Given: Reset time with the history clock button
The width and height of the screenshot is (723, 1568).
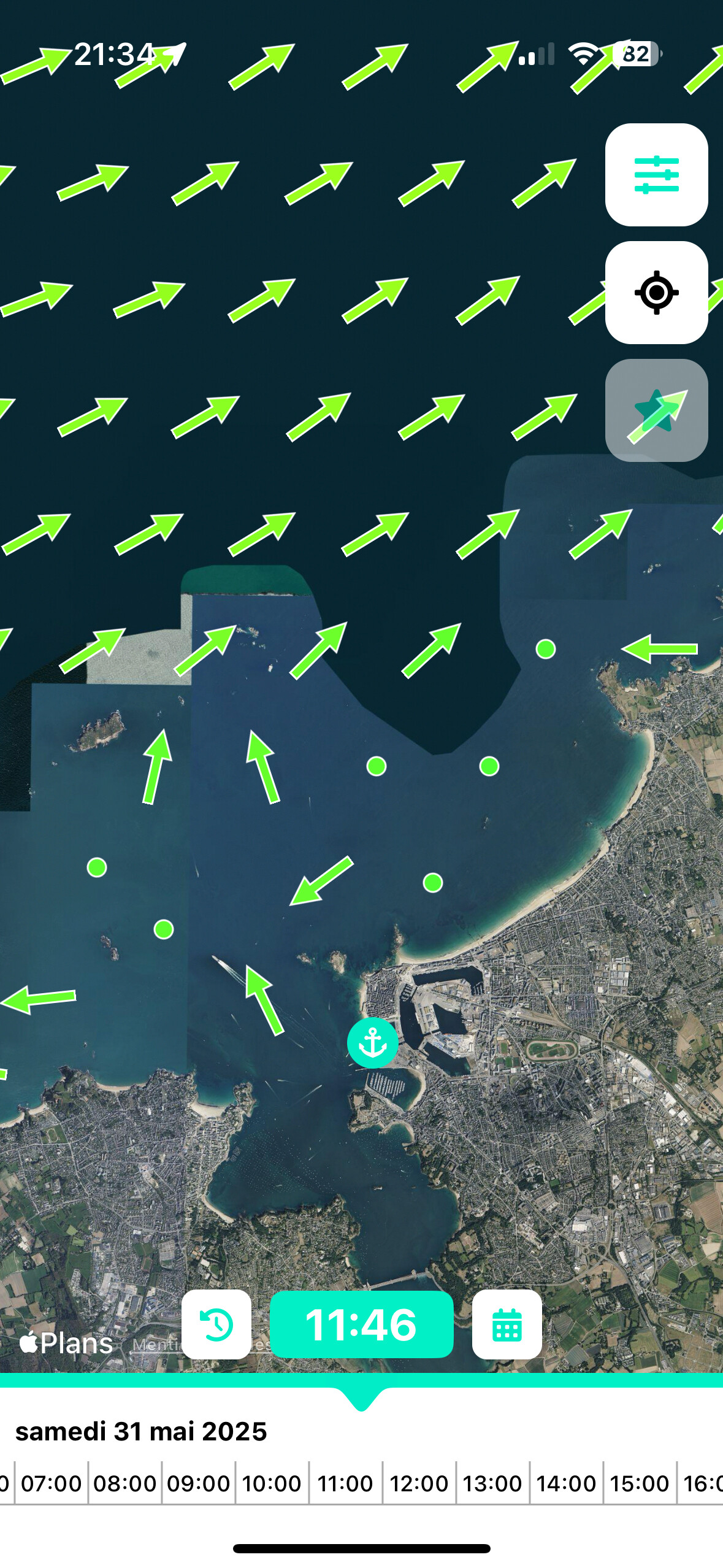Looking at the screenshot, I should coord(216,1324).
